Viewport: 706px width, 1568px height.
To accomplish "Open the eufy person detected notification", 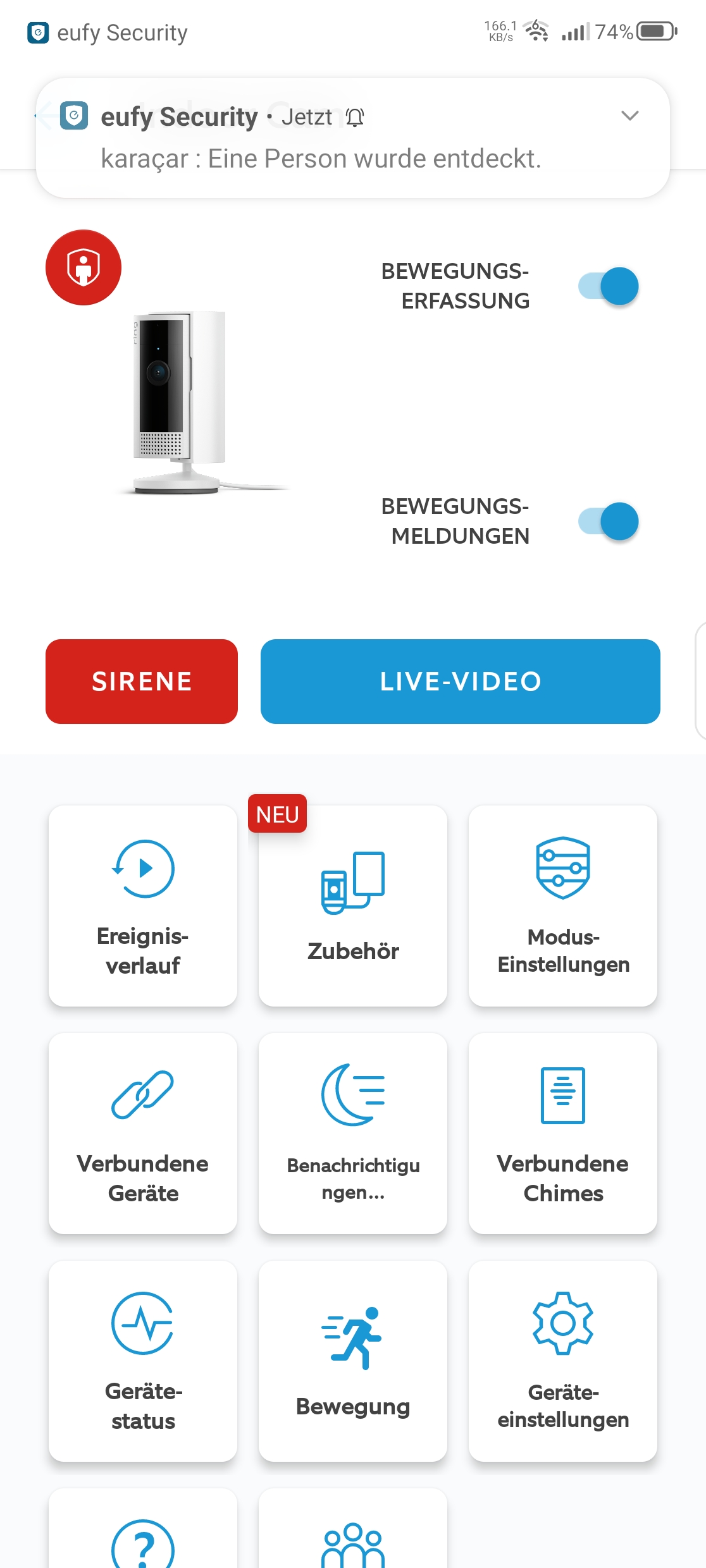I will point(321,158).
